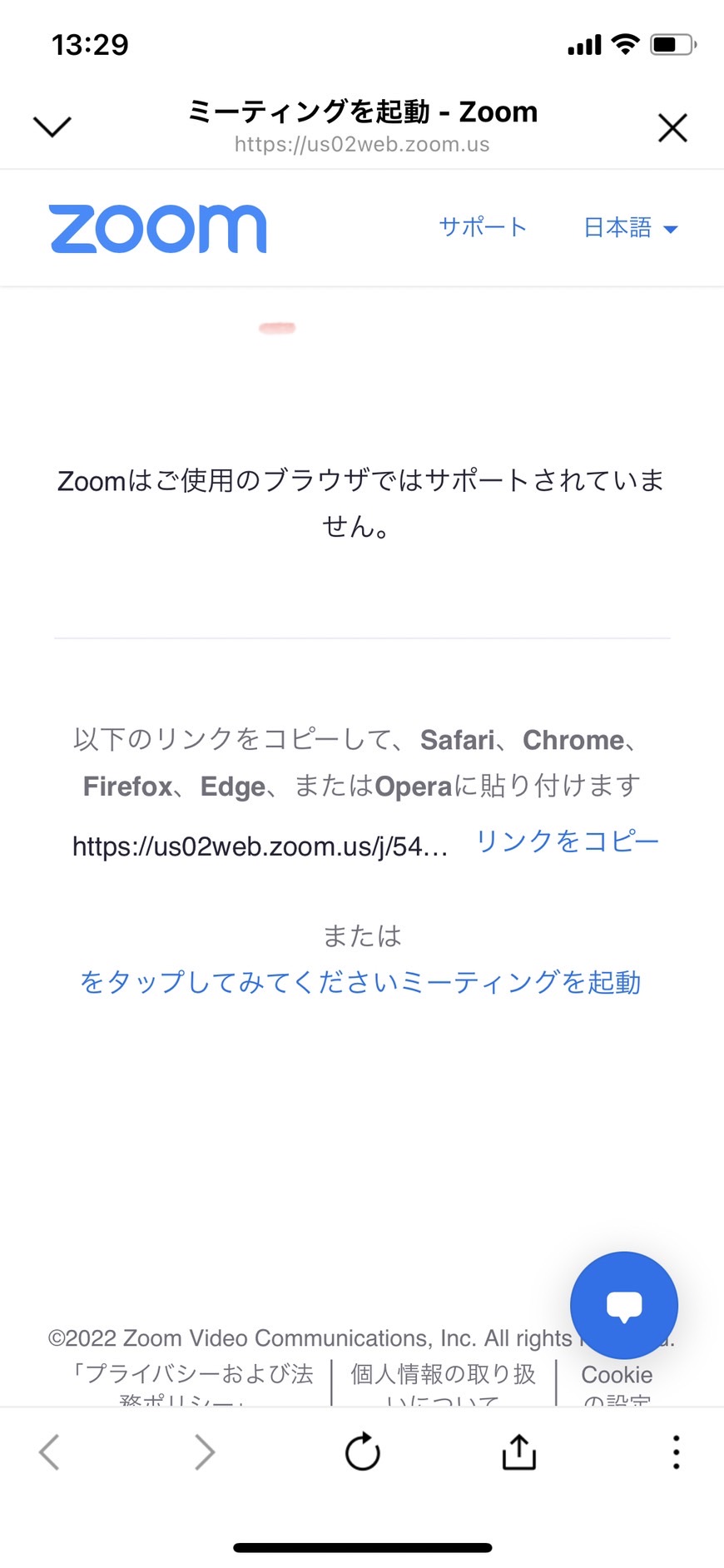Image resolution: width=724 pixels, height=1568 pixels.
Task: Reload the page
Action: tap(362, 1452)
